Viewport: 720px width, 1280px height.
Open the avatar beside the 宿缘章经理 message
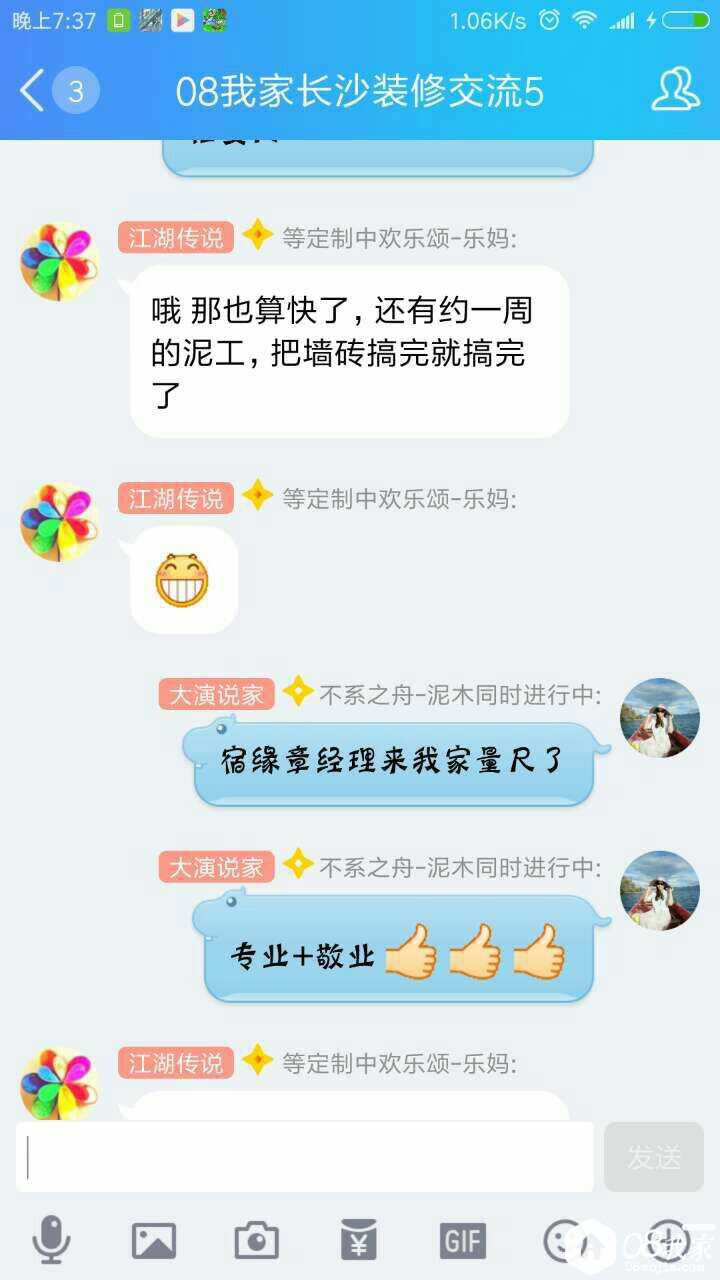[x=660, y=718]
